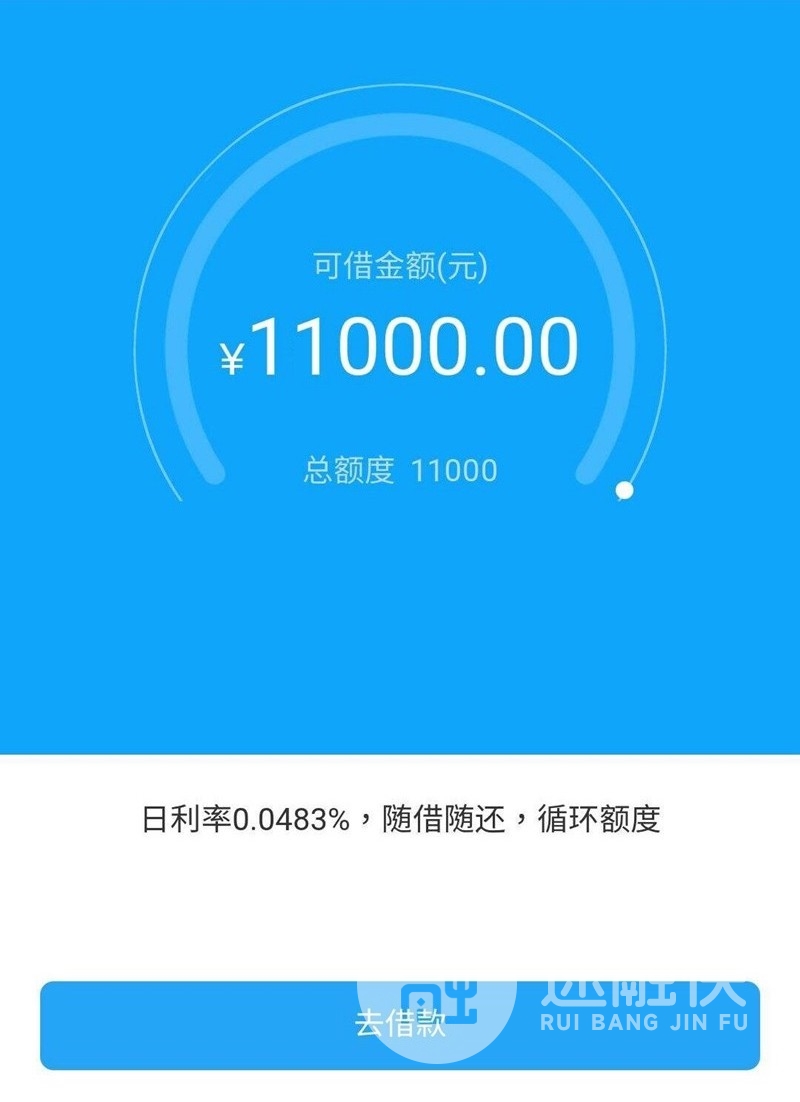Viewport: 800px width, 1102px height.
Task: Tap the 去借款 button
Action: [400, 1025]
